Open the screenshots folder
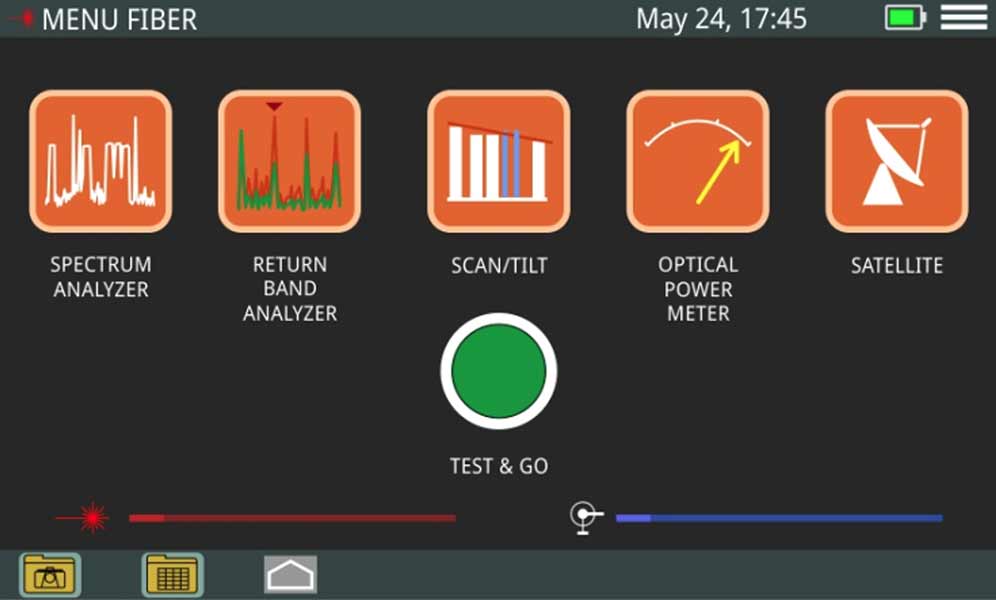This screenshot has width=996, height=600. [x=51, y=574]
